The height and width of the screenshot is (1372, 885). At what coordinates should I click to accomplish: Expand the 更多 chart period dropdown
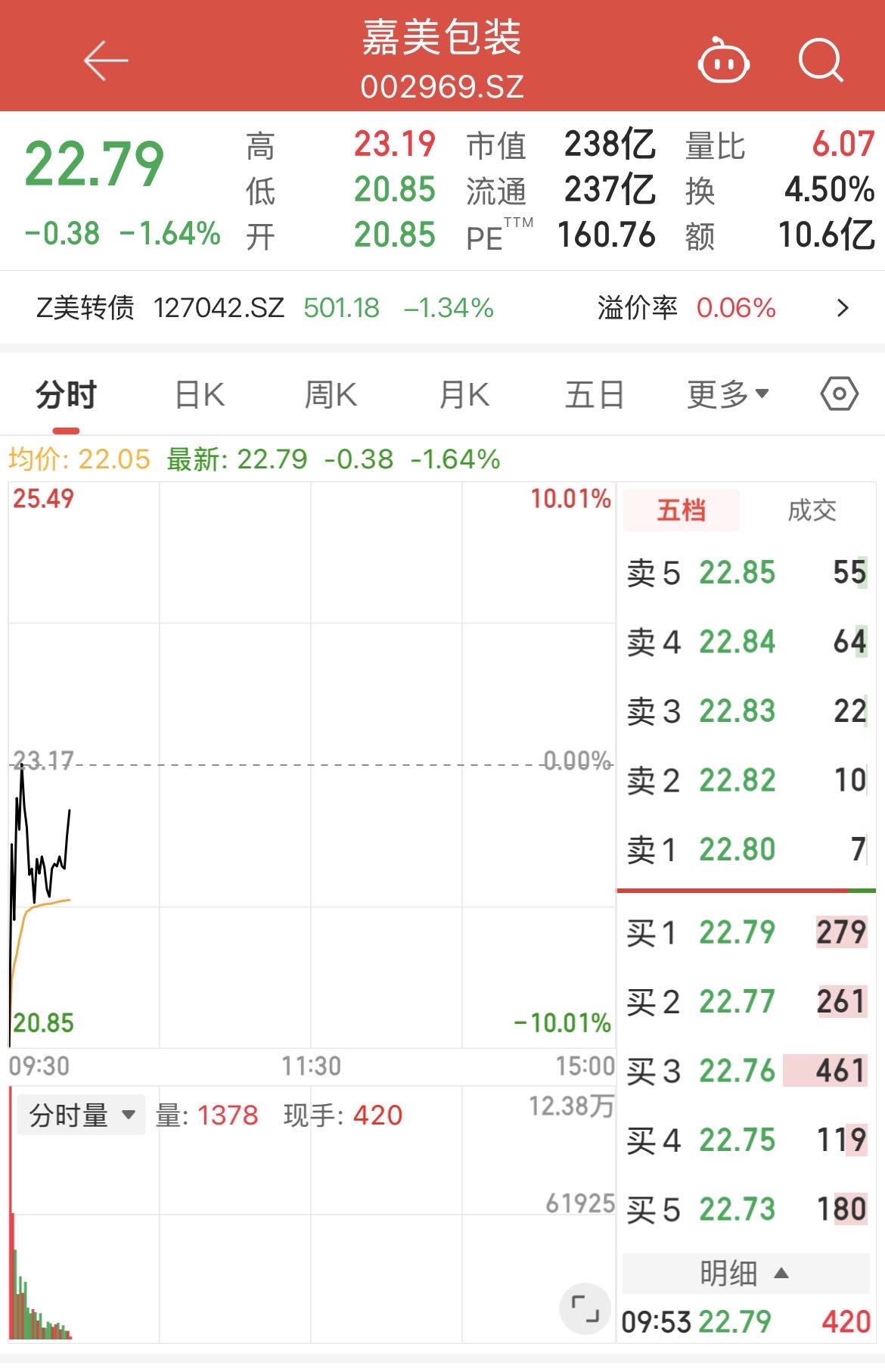728,395
